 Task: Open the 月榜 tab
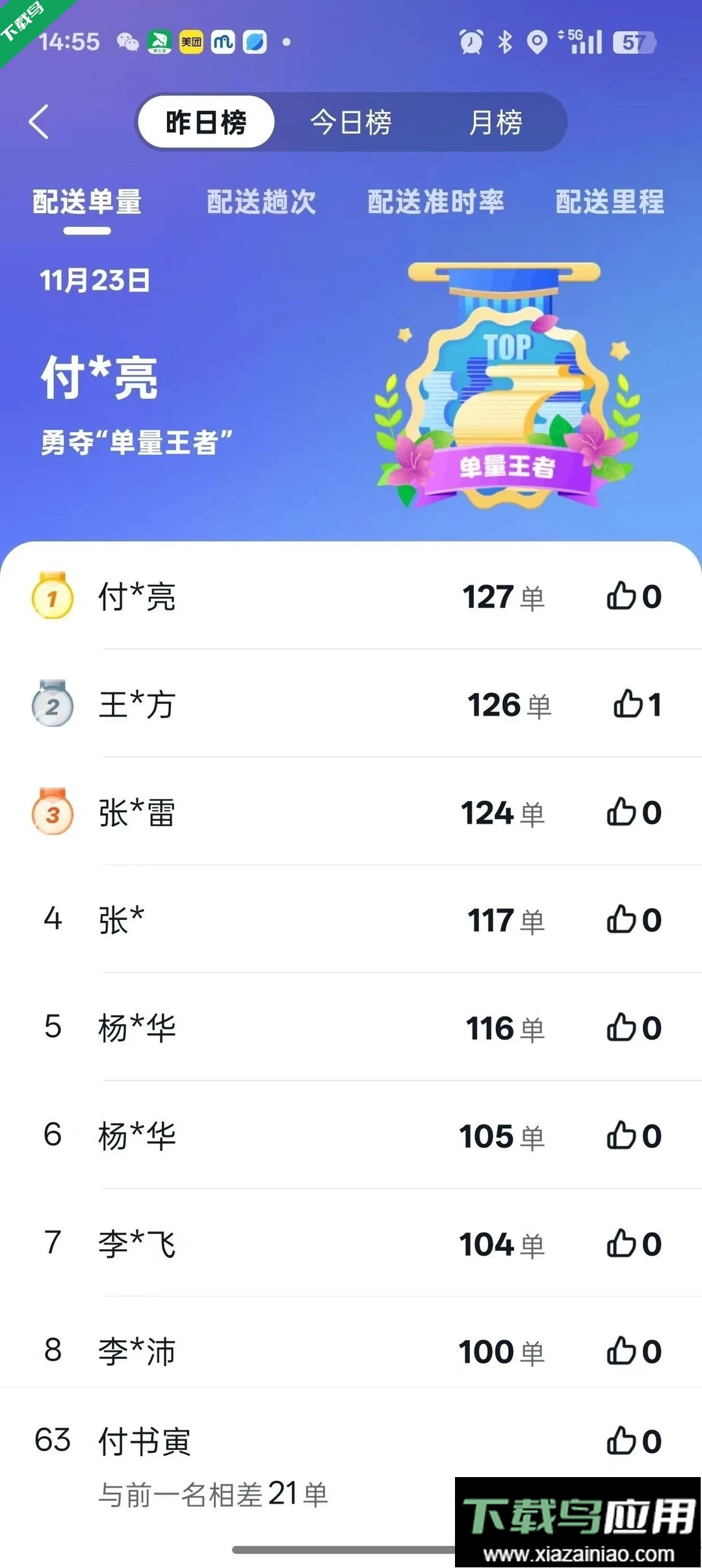[497, 121]
